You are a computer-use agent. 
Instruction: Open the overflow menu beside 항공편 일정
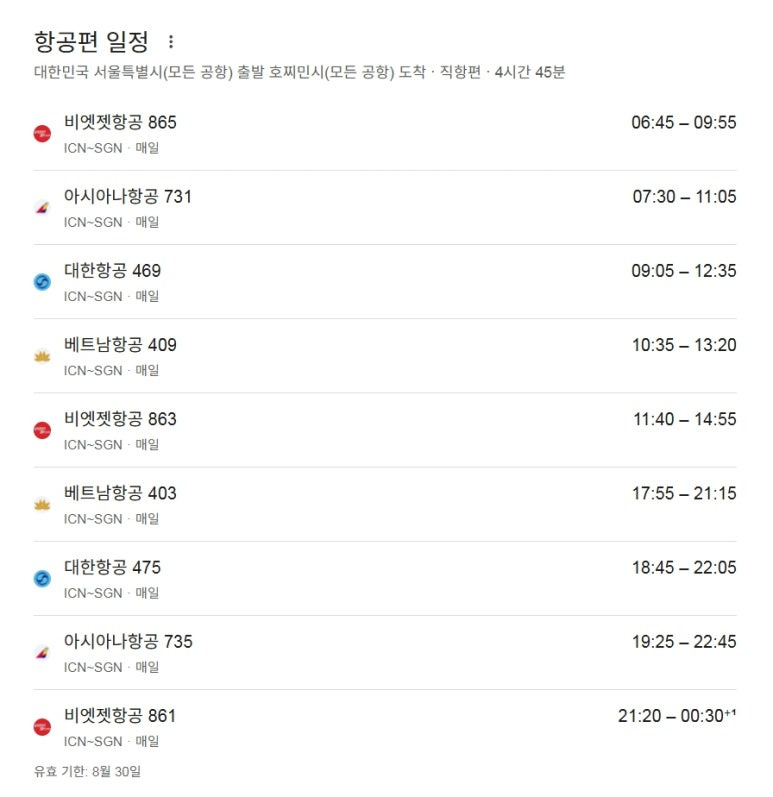click(171, 42)
